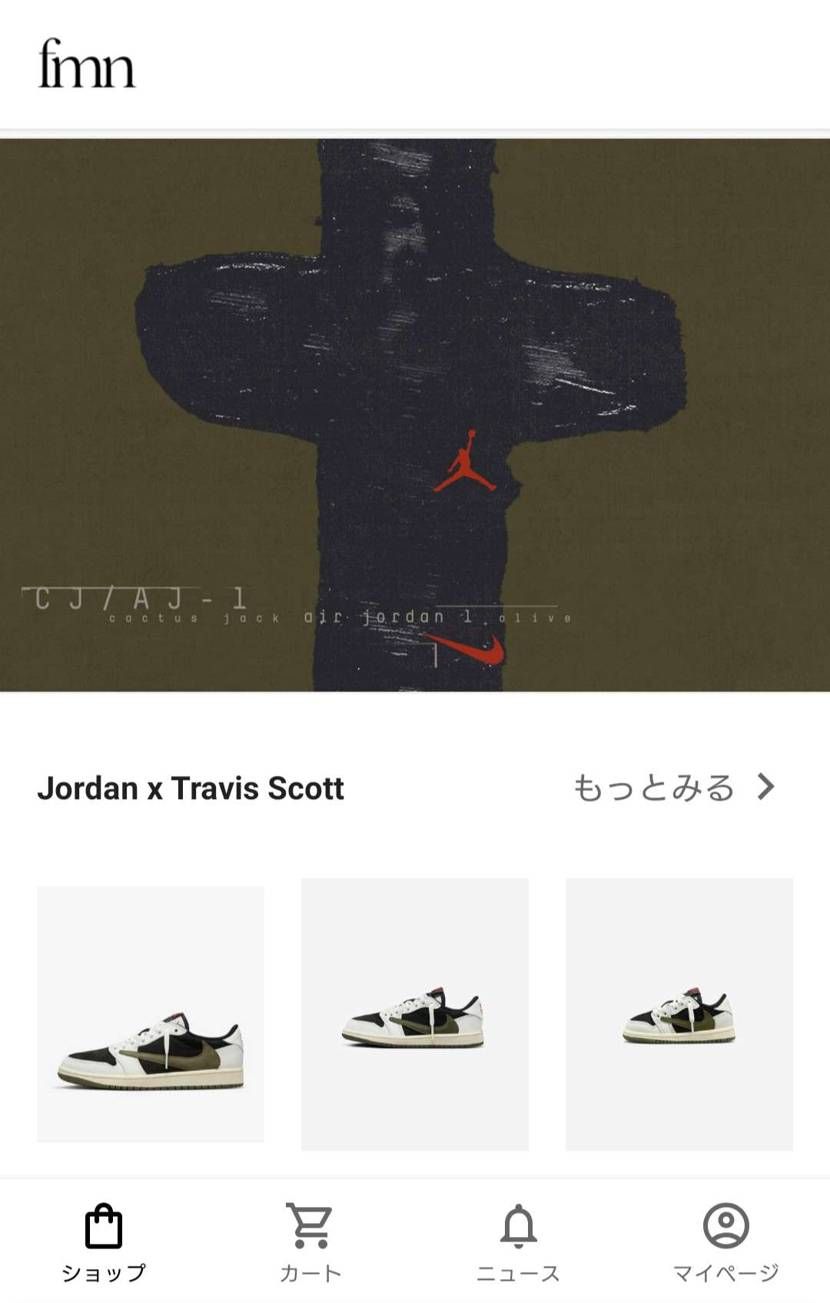
Task: Open the middle sneaker product card
Action: pos(415,1014)
